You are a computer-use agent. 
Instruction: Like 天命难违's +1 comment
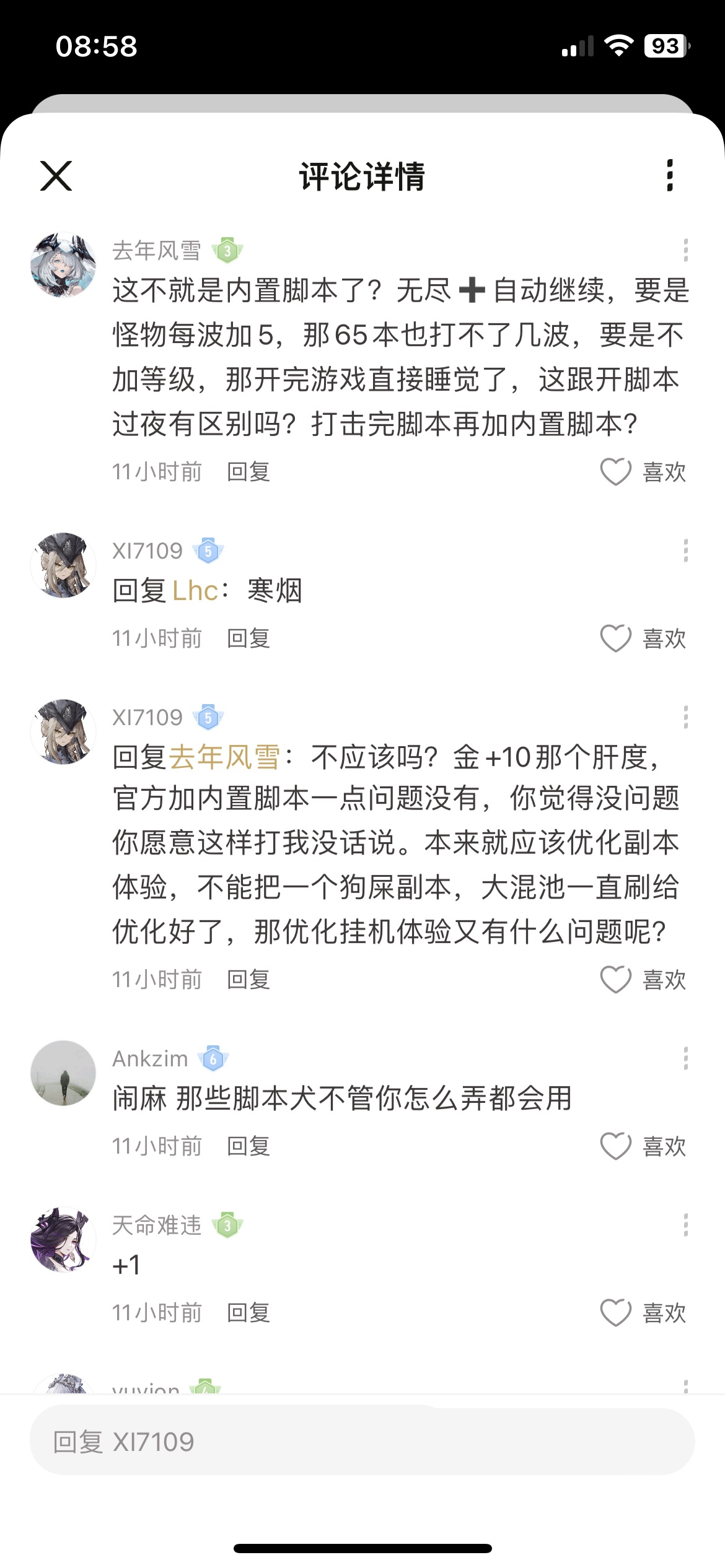pos(616,1313)
